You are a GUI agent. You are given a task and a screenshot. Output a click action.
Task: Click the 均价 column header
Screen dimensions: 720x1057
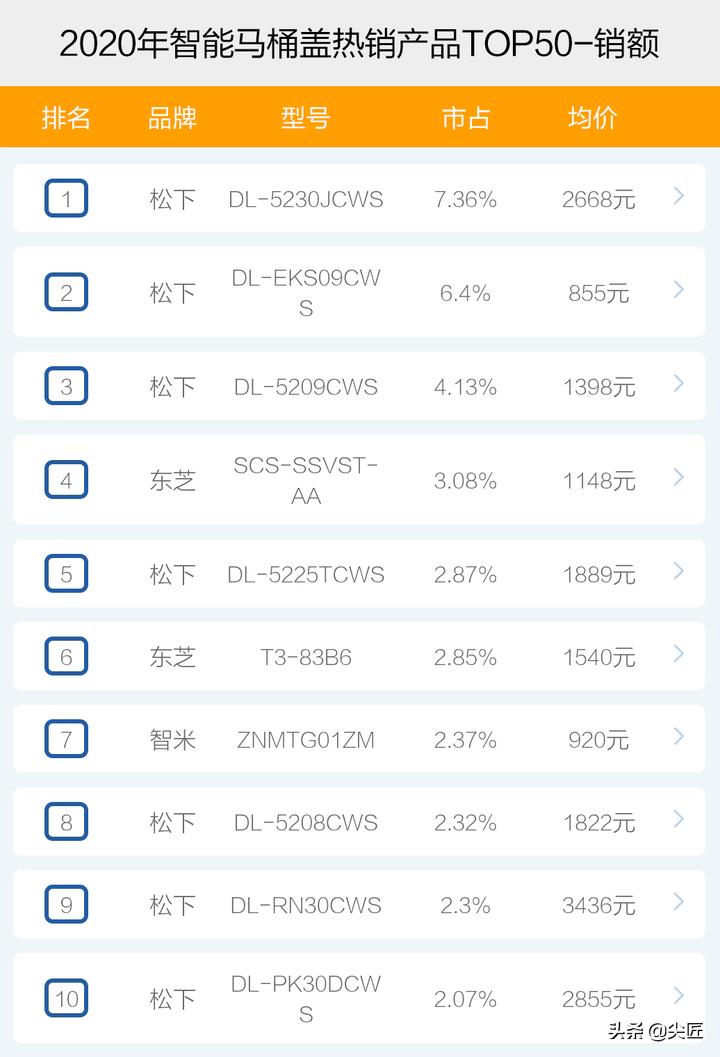[x=592, y=118]
